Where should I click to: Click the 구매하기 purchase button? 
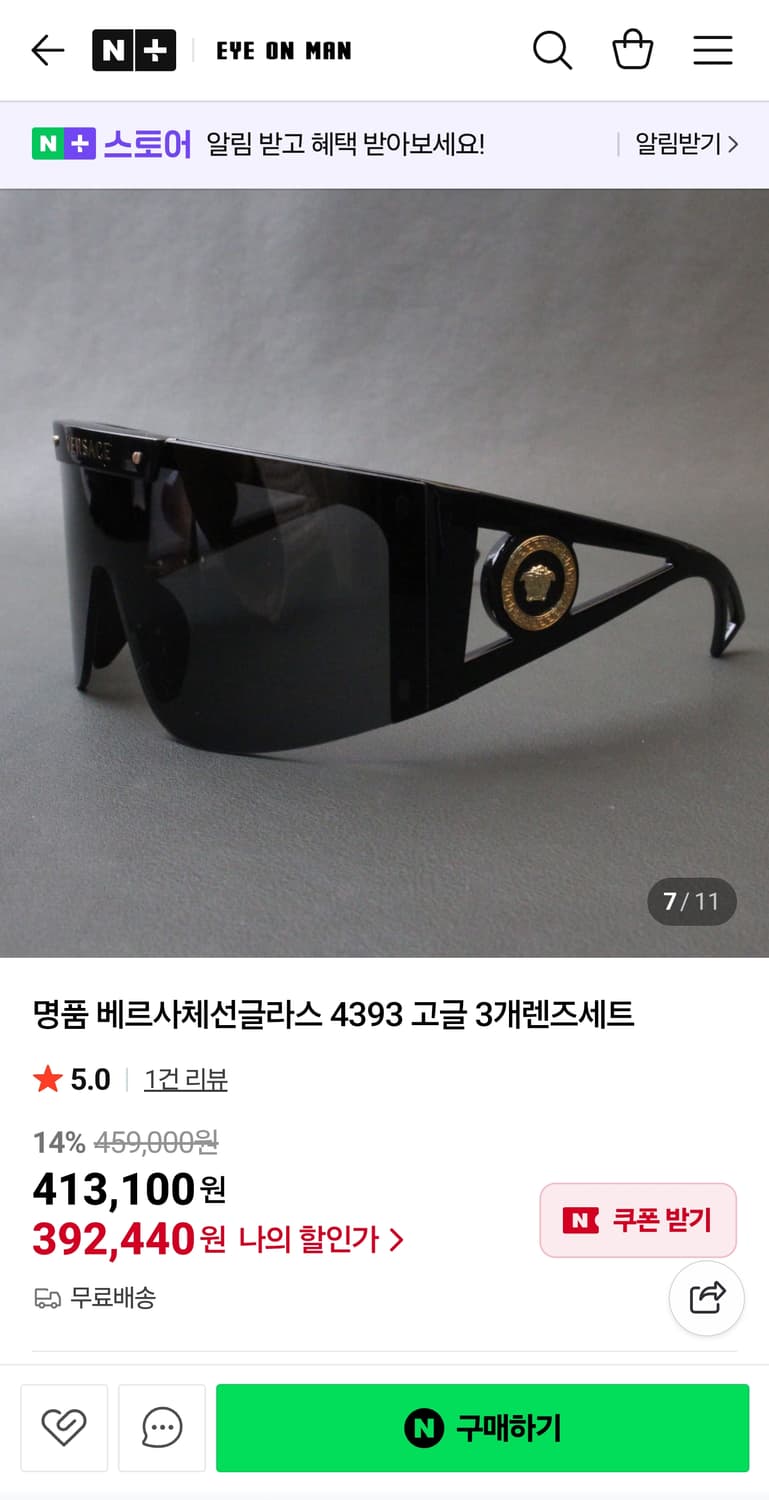[482, 1428]
